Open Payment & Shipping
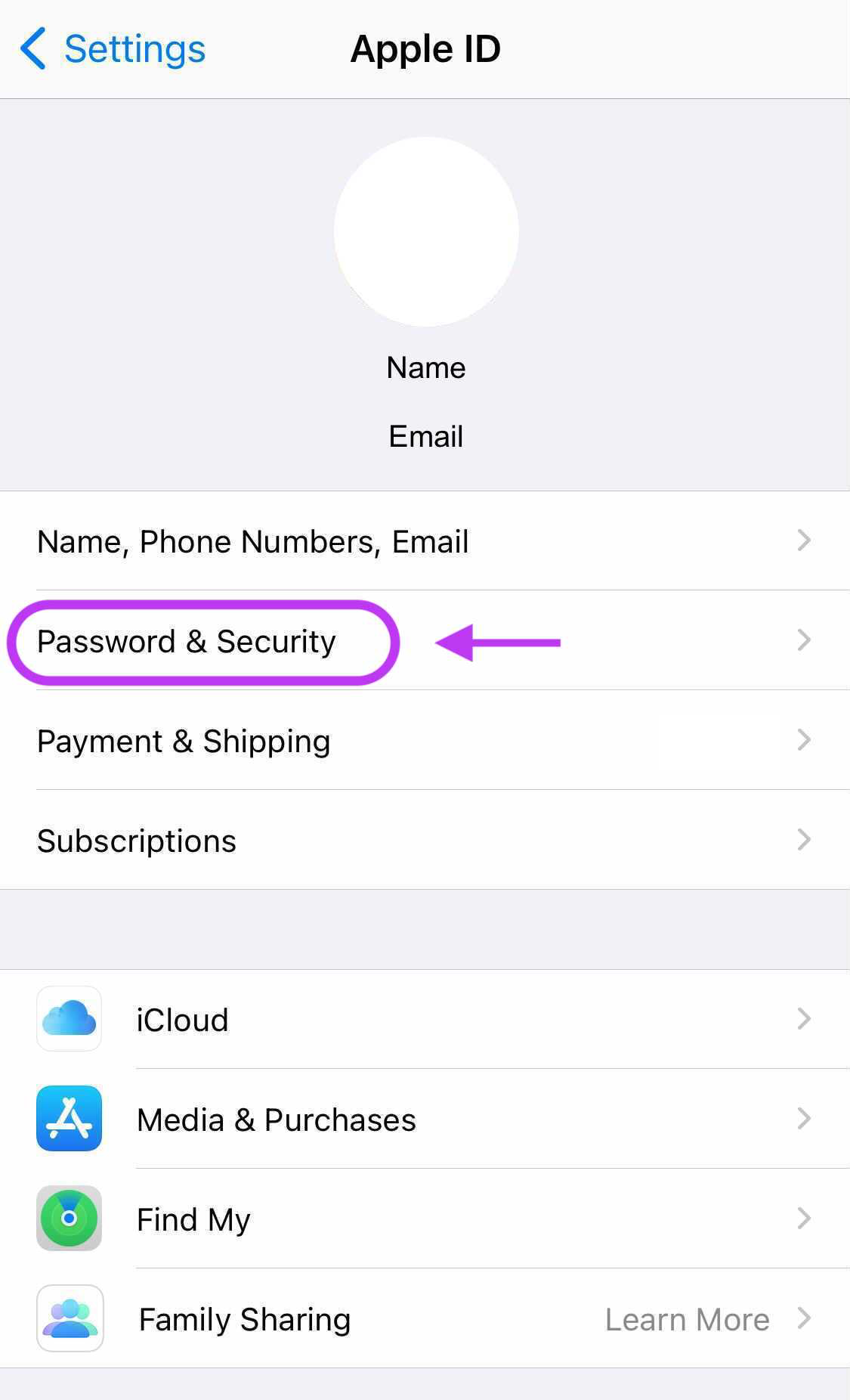This screenshot has height=1400, width=850. (425, 741)
